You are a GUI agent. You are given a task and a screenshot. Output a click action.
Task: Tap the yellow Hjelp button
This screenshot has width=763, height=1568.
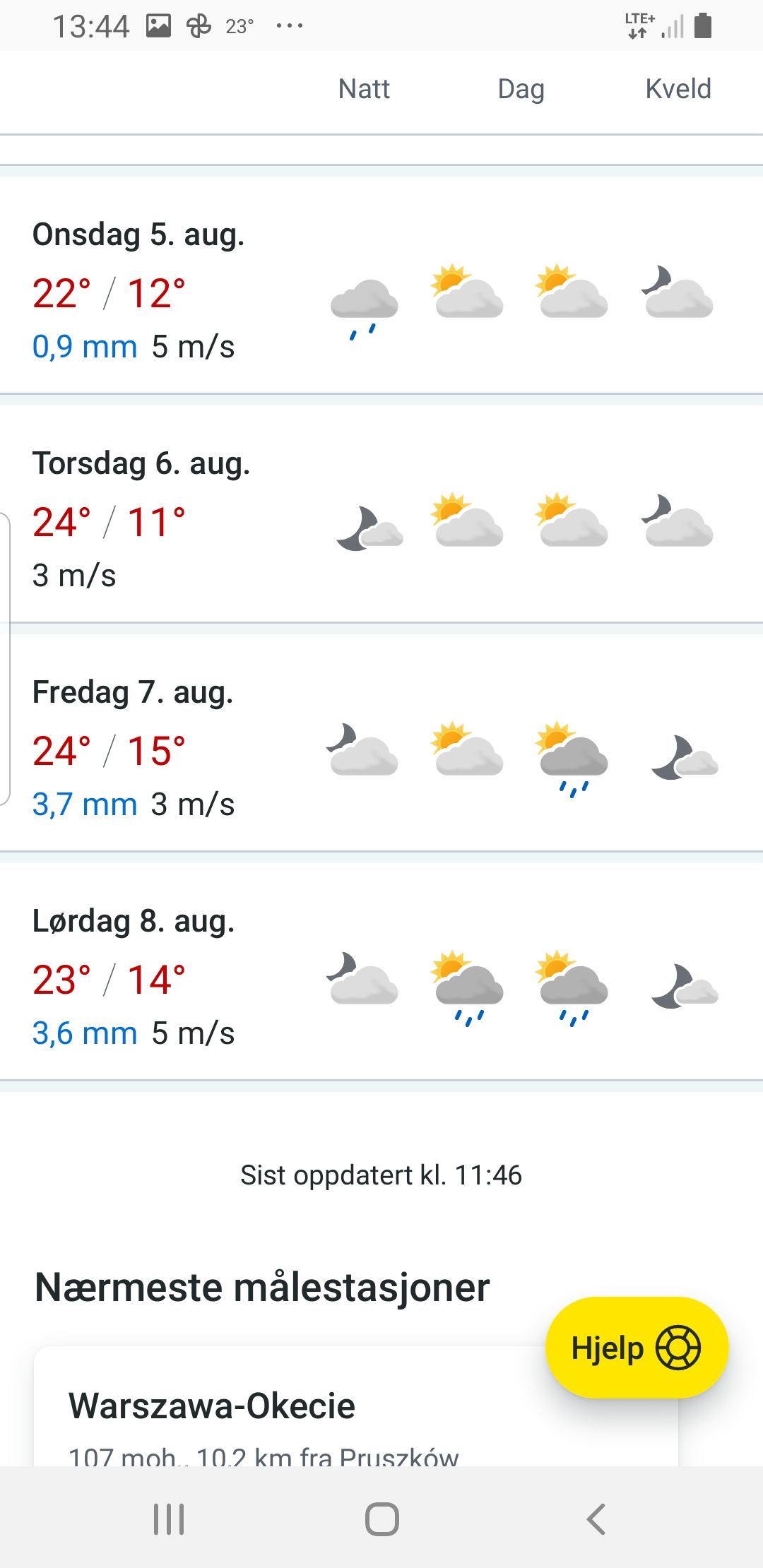(x=636, y=1348)
